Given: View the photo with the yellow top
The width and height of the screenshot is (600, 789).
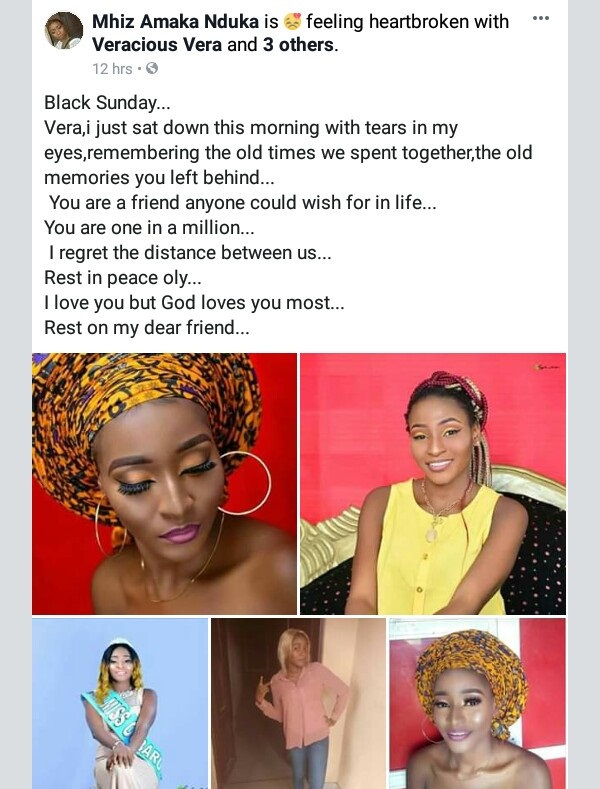Looking at the screenshot, I should (433, 483).
